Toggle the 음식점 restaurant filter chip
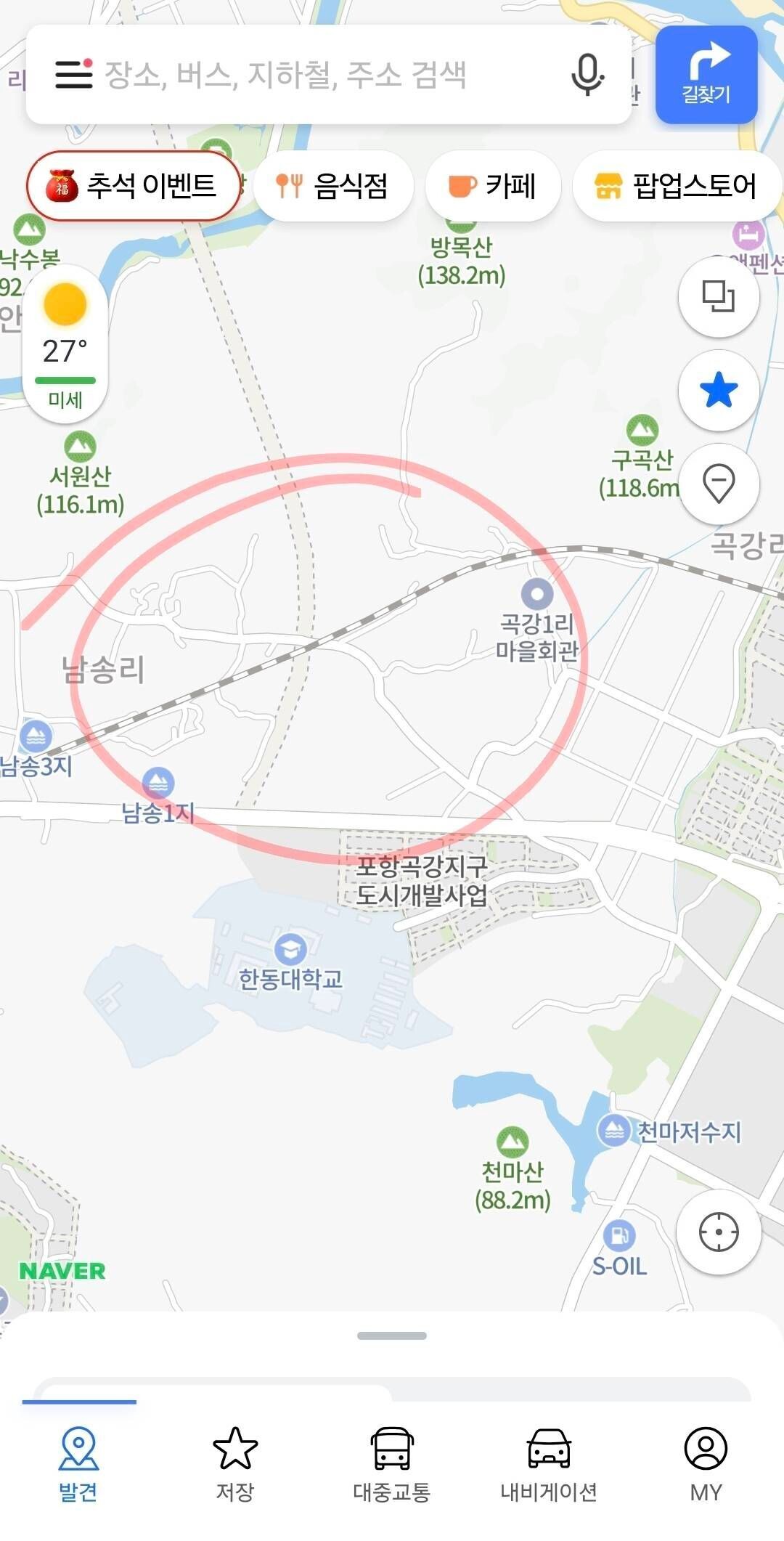 pyautogui.click(x=335, y=187)
